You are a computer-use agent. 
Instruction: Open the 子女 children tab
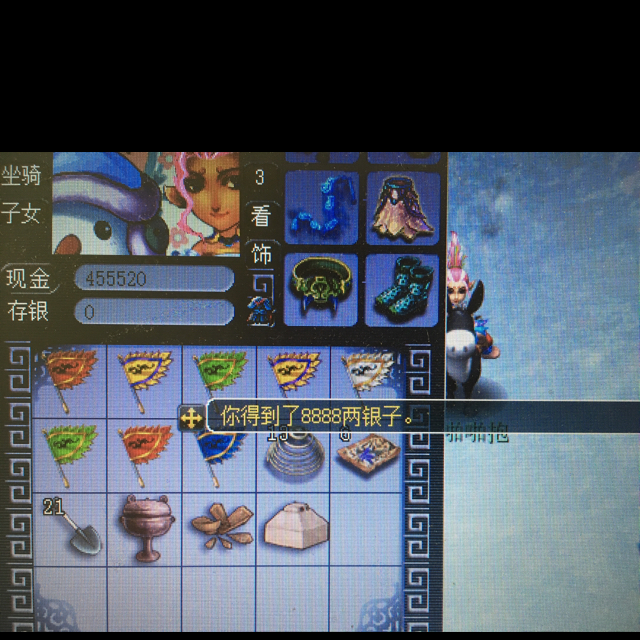click(x=22, y=213)
